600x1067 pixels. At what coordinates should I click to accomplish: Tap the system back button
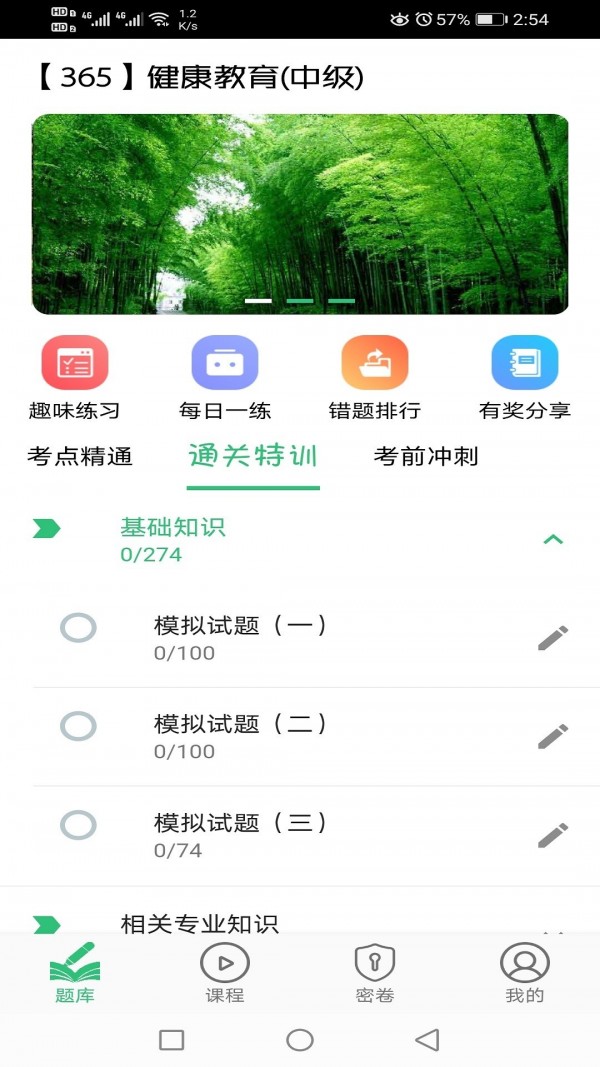tap(428, 1040)
